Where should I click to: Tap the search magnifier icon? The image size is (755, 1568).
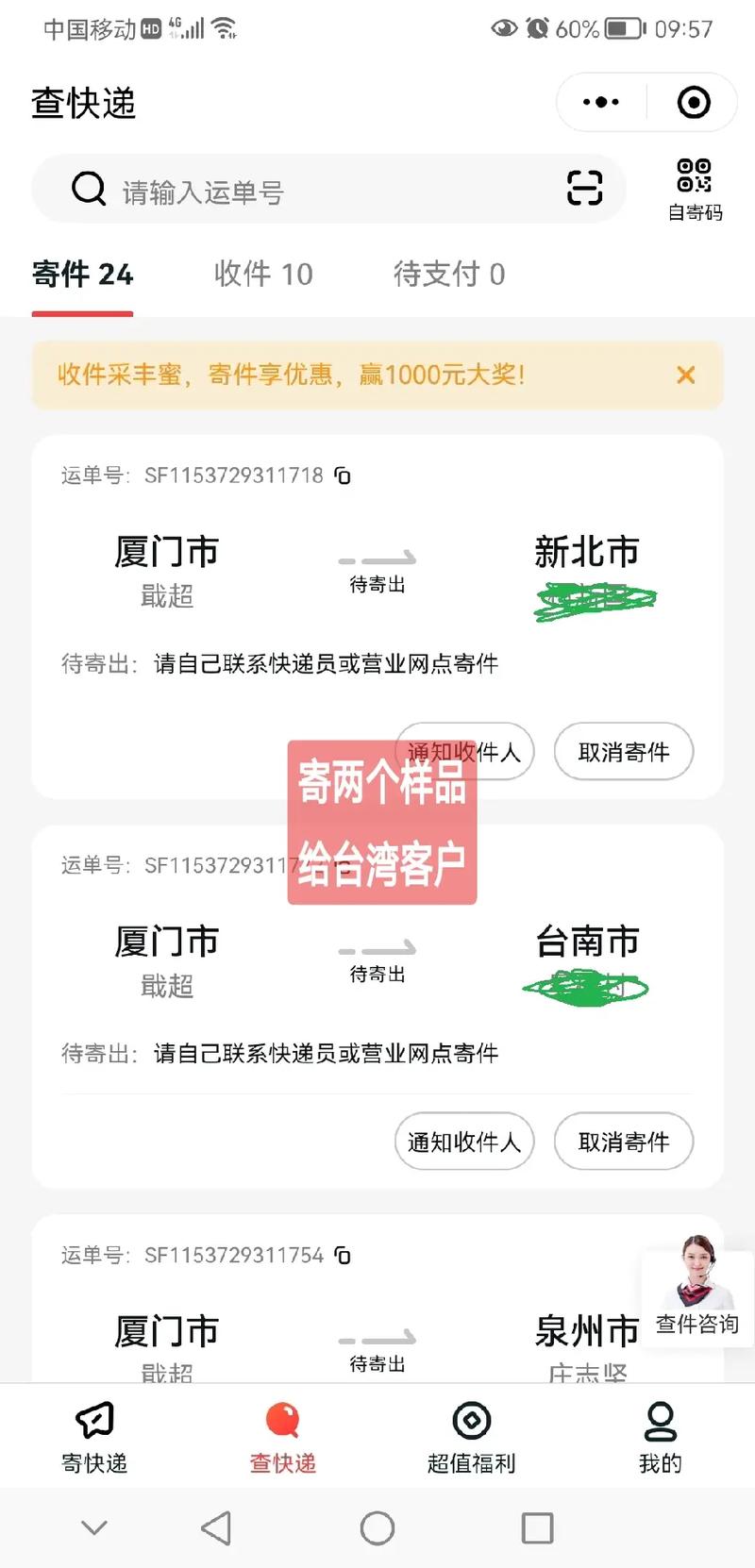point(89,189)
